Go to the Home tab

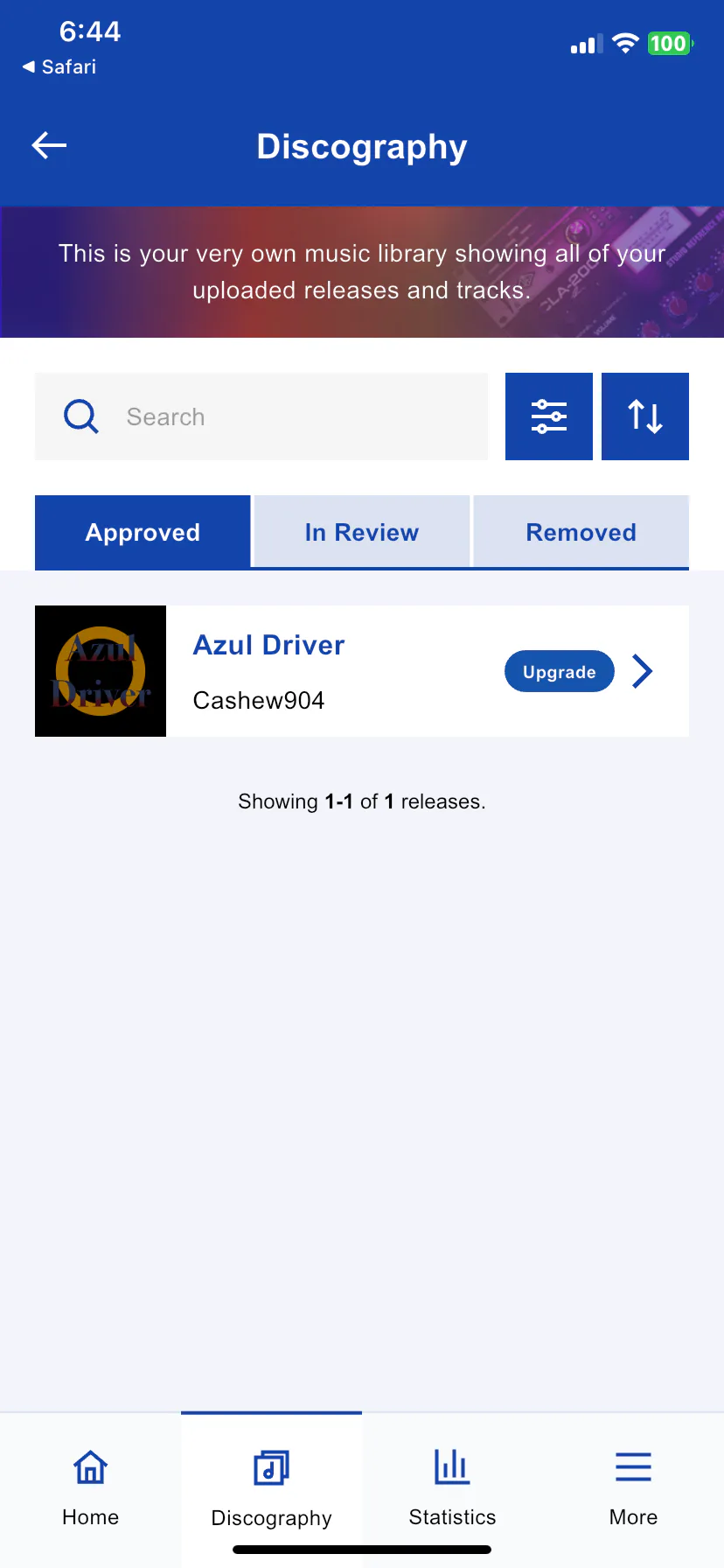[x=90, y=1487]
